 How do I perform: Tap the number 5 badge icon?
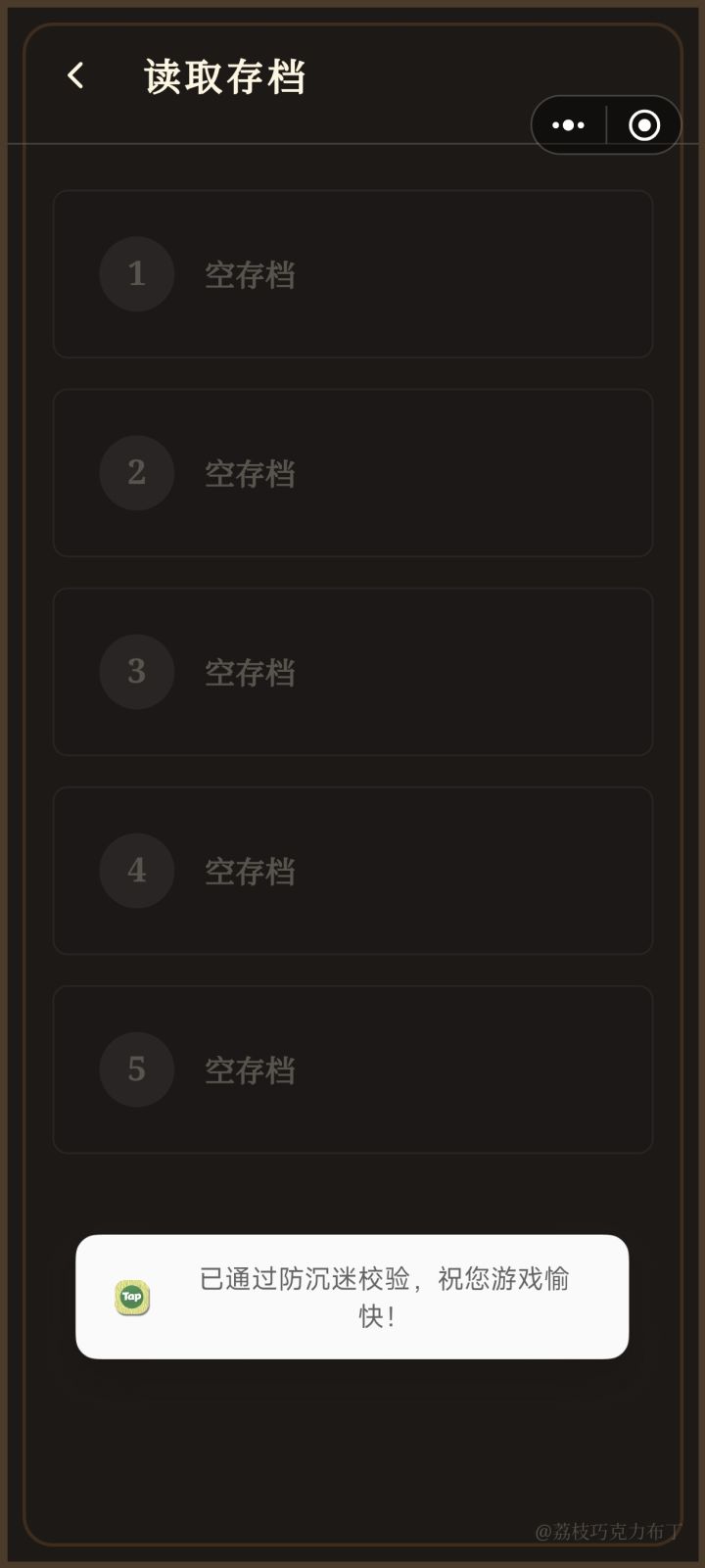[136, 1069]
